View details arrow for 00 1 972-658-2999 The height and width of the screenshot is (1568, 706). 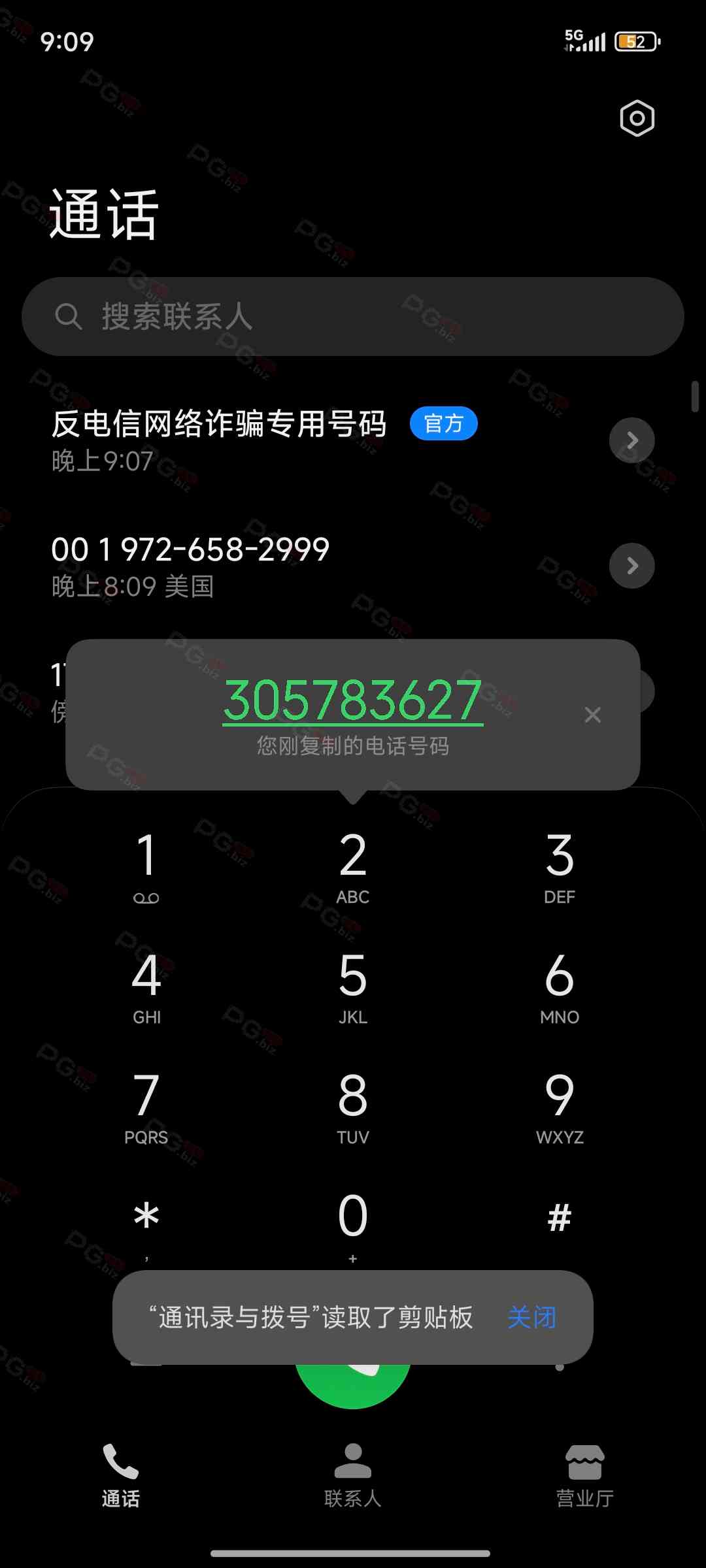[631, 566]
